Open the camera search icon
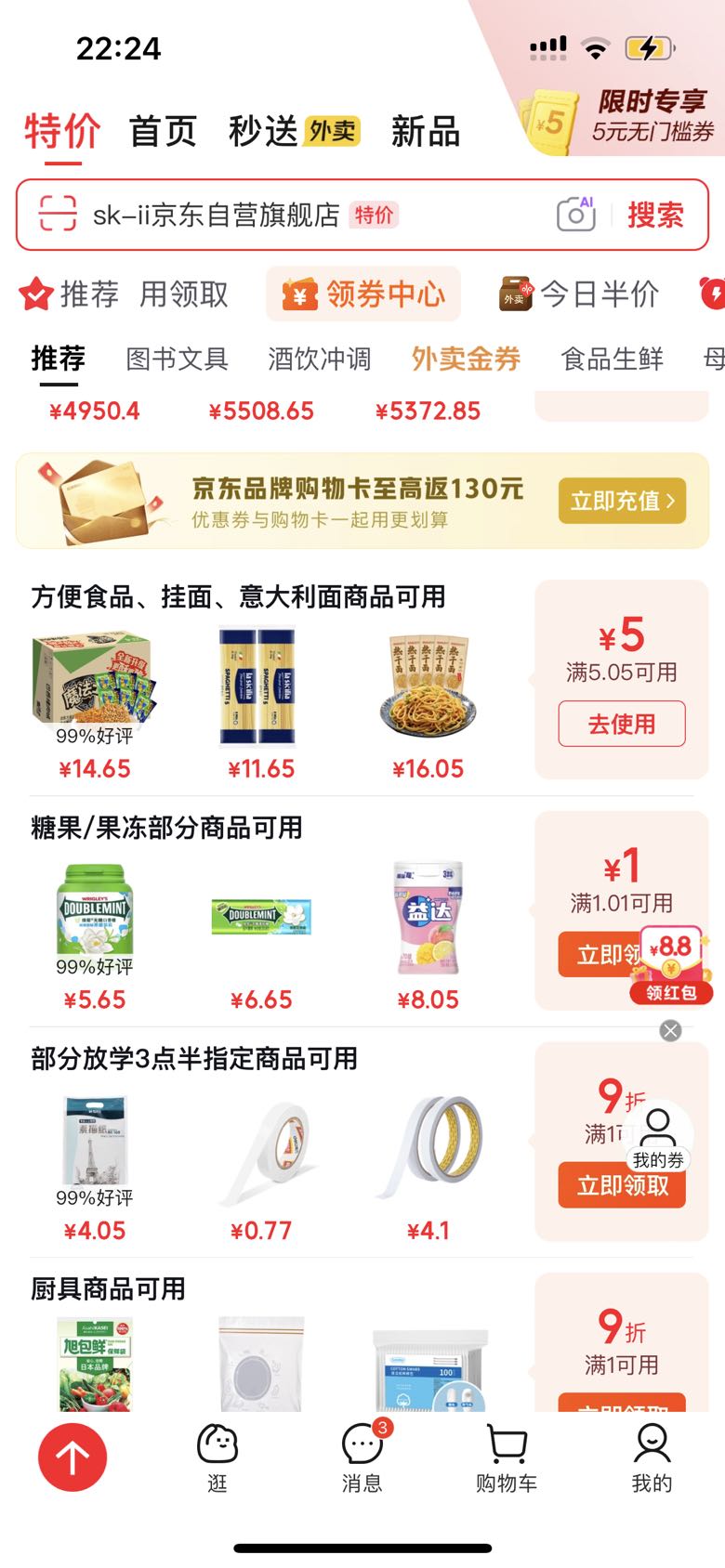The width and height of the screenshot is (725, 1568). click(x=575, y=214)
